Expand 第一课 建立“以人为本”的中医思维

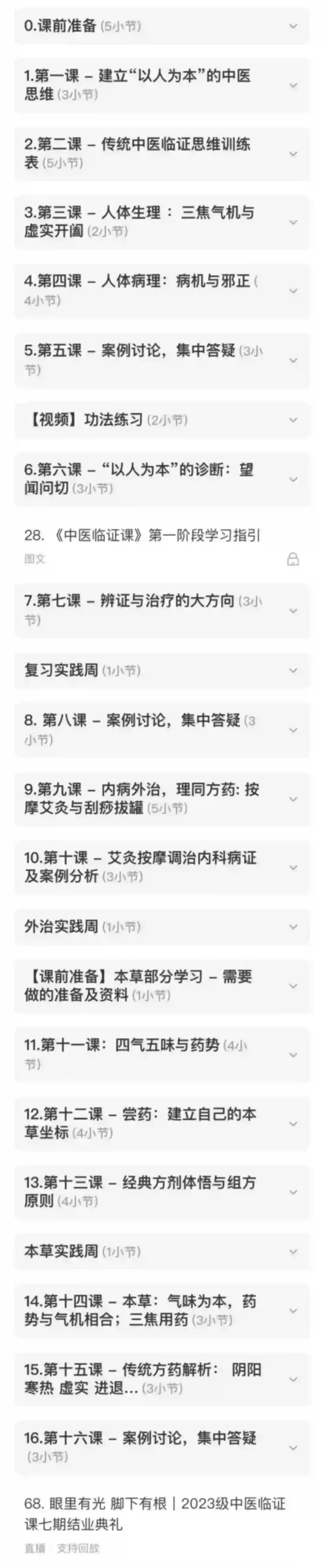(162, 85)
